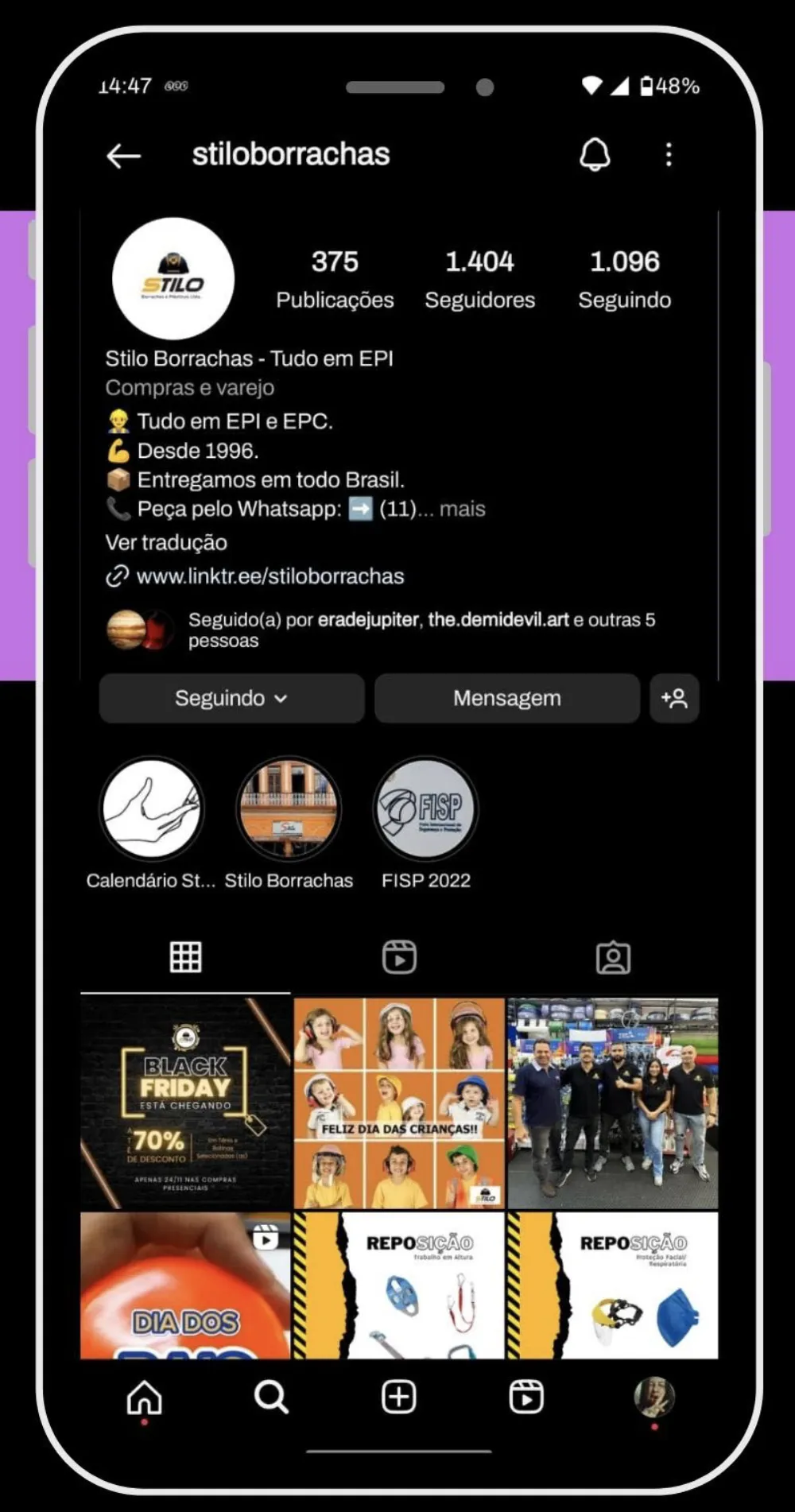Go back using the arrow icon
This screenshot has height=1512, width=795.
coord(124,156)
